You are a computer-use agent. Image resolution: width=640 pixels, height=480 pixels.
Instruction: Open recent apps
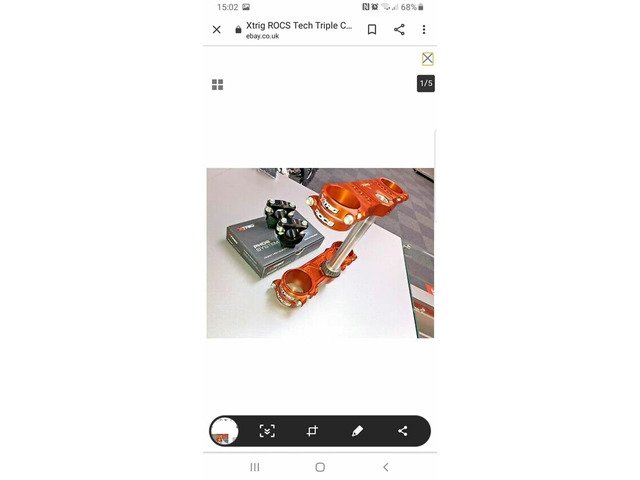tap(255, 467)
